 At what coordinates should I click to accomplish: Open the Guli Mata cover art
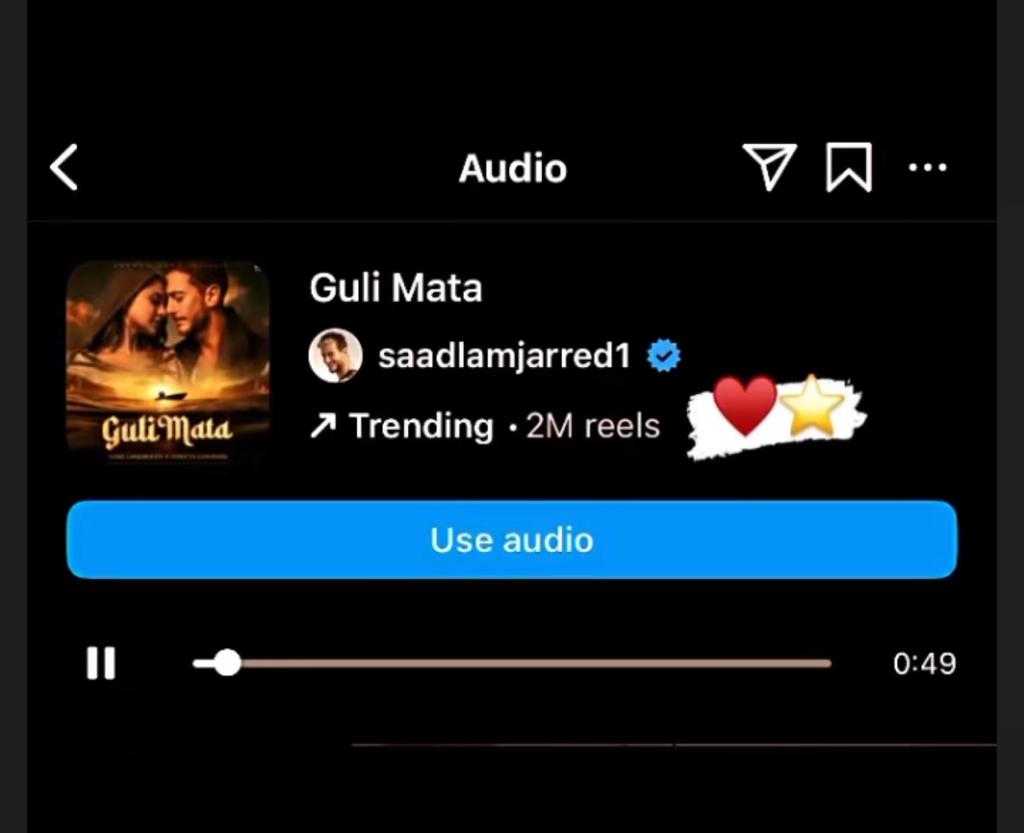tap(168, 362)
